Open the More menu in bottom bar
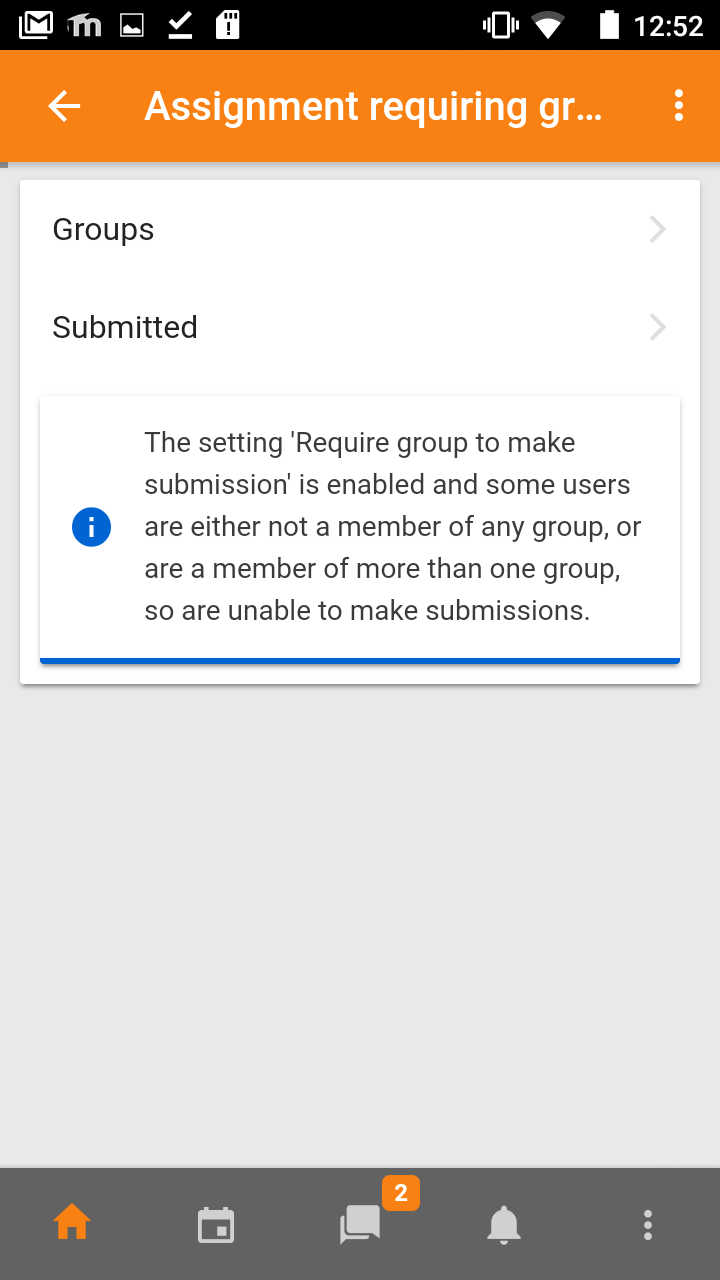Screen dimensions: 720x1280 pyautogui.click(x=648, y=1225)
